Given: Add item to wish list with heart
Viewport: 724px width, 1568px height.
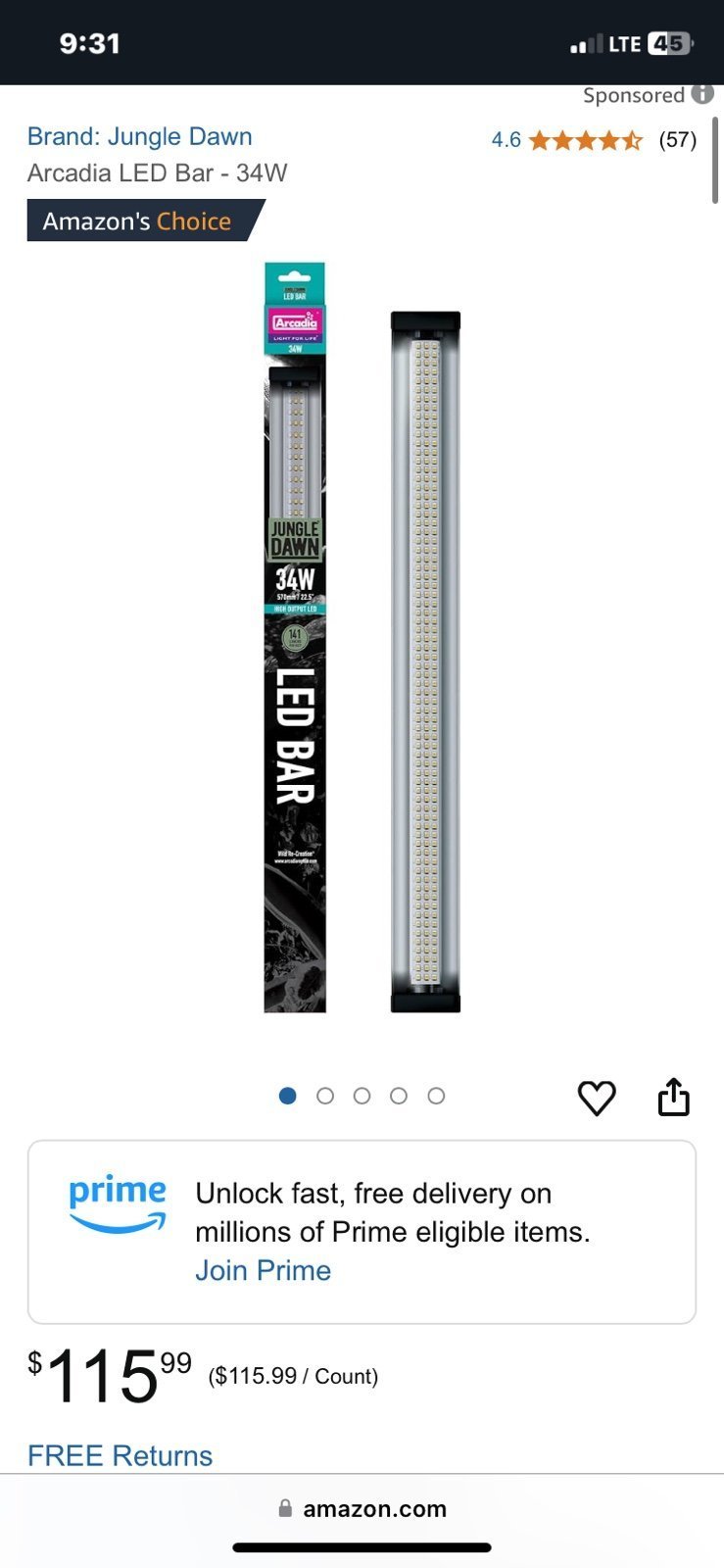Looking at the screenshot, I should coord(597,1098).
